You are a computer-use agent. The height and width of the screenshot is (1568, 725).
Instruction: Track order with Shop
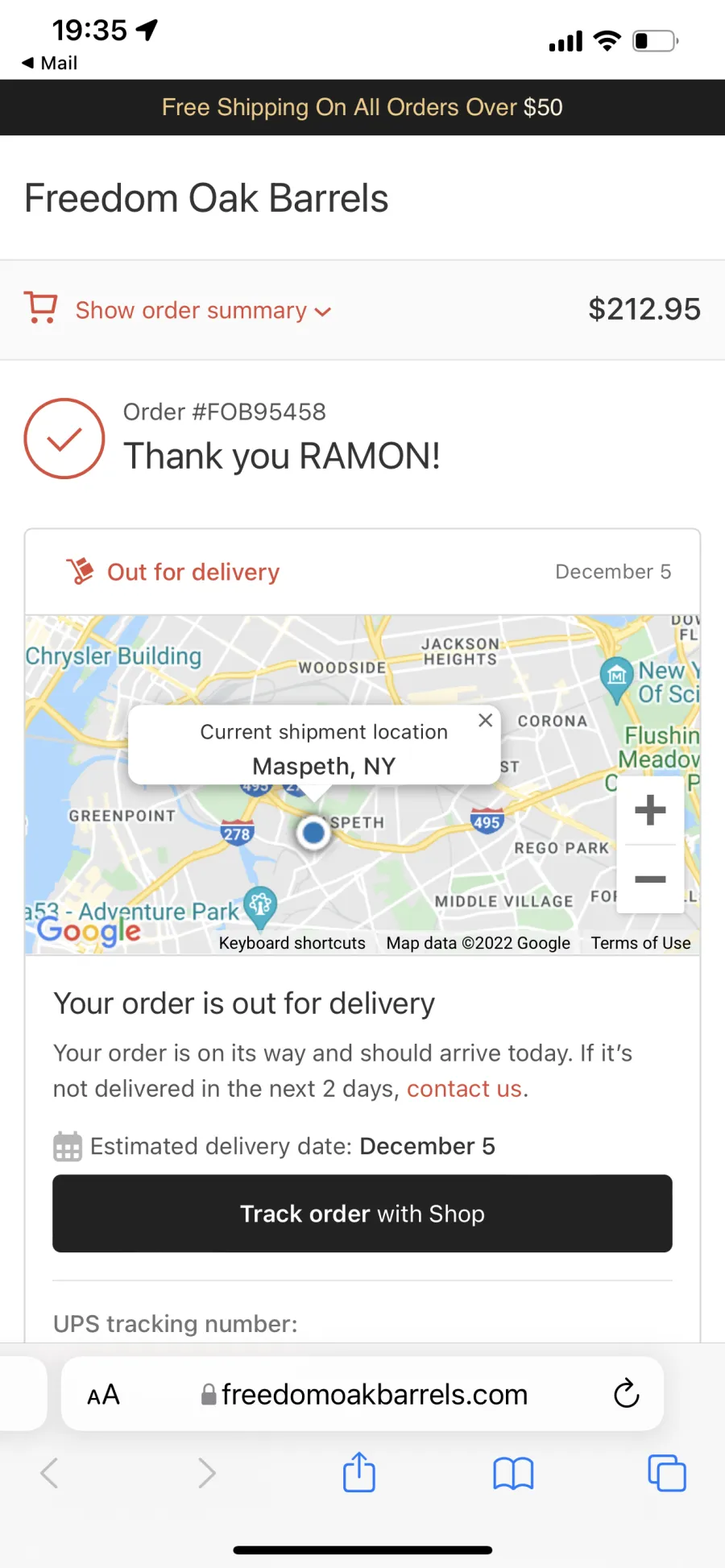pyautogui.click(x=362, y=1214)
